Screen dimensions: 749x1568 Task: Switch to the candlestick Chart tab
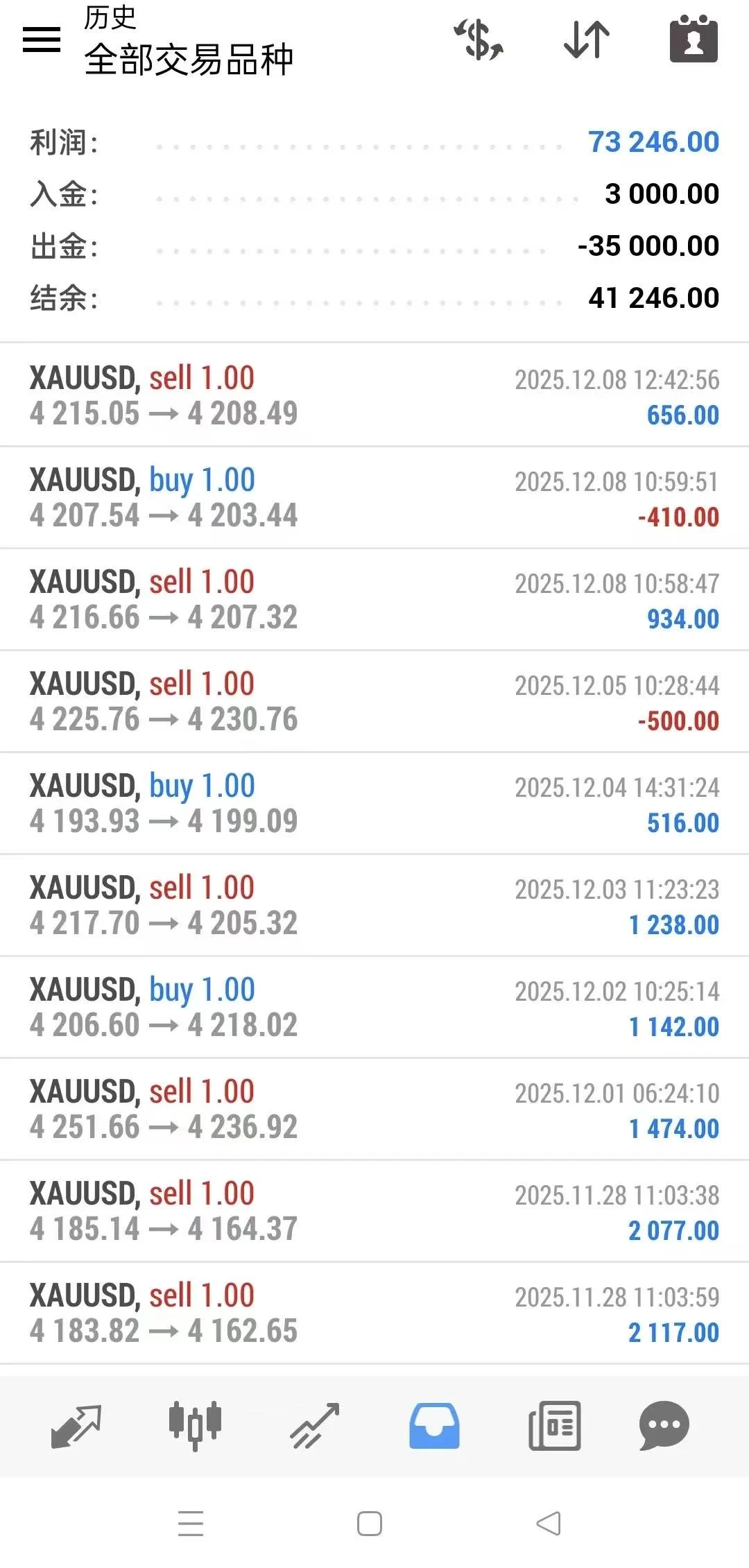point(195,1426)
